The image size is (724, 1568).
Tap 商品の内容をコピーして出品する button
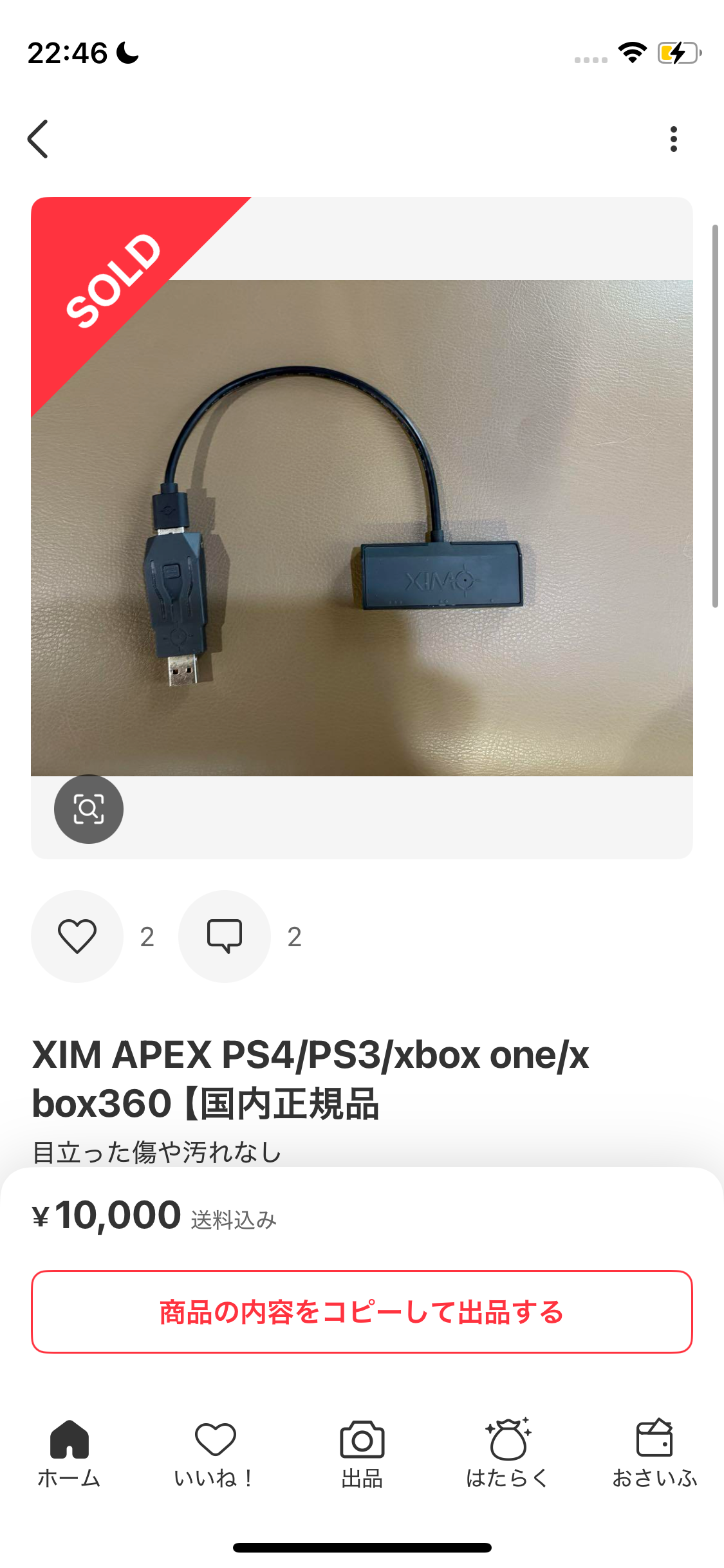pos(362,1312)
